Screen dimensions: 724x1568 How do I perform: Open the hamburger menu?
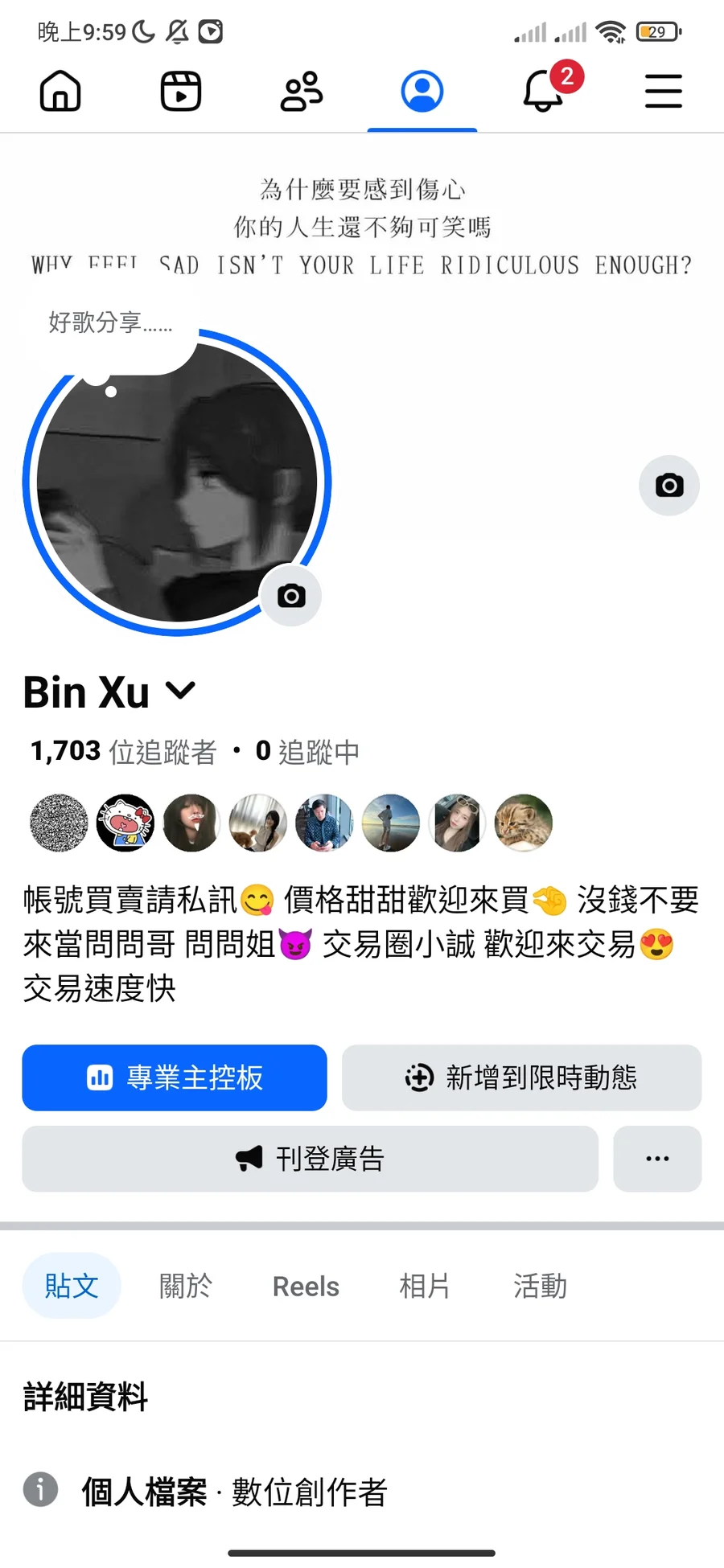point(664,91)
